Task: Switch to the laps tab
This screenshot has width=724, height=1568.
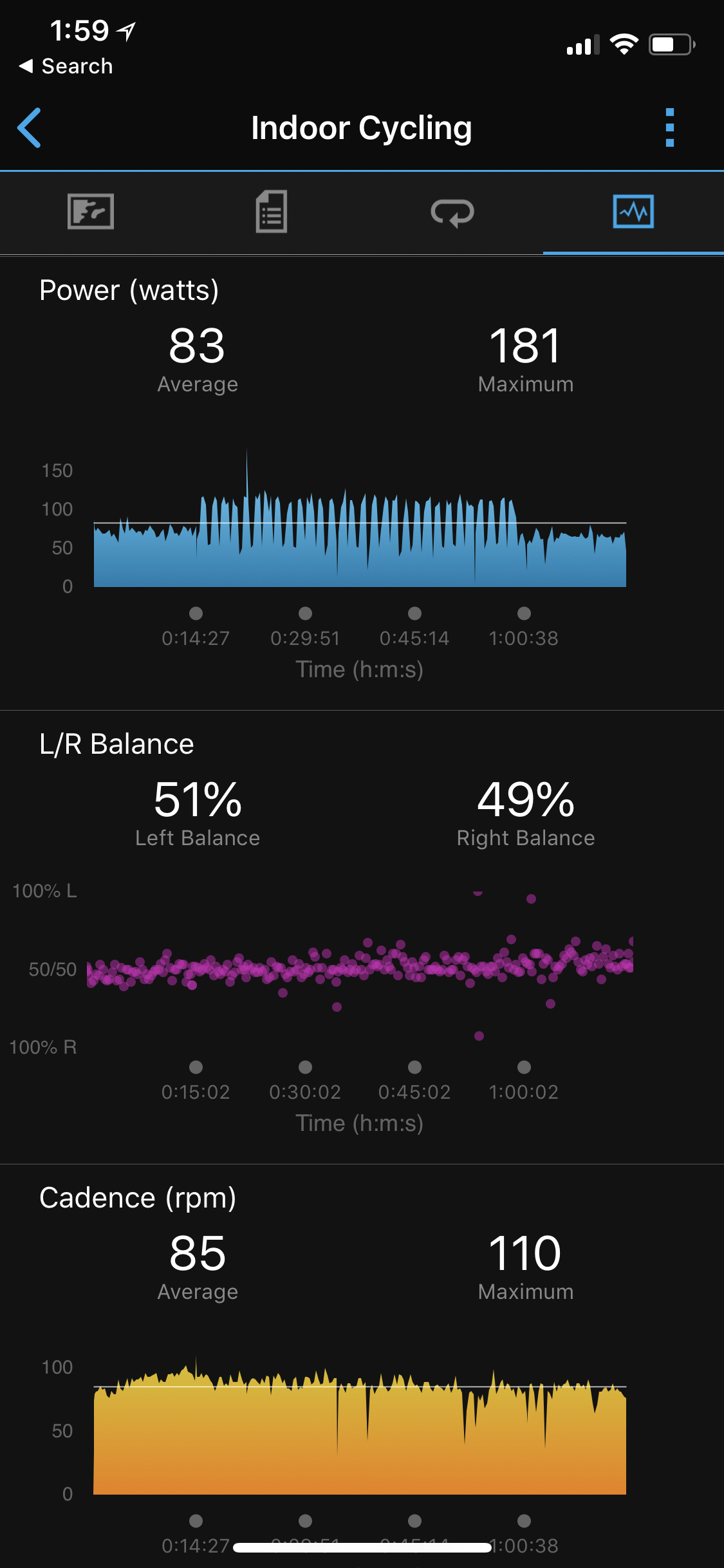Action: (452, 212)
